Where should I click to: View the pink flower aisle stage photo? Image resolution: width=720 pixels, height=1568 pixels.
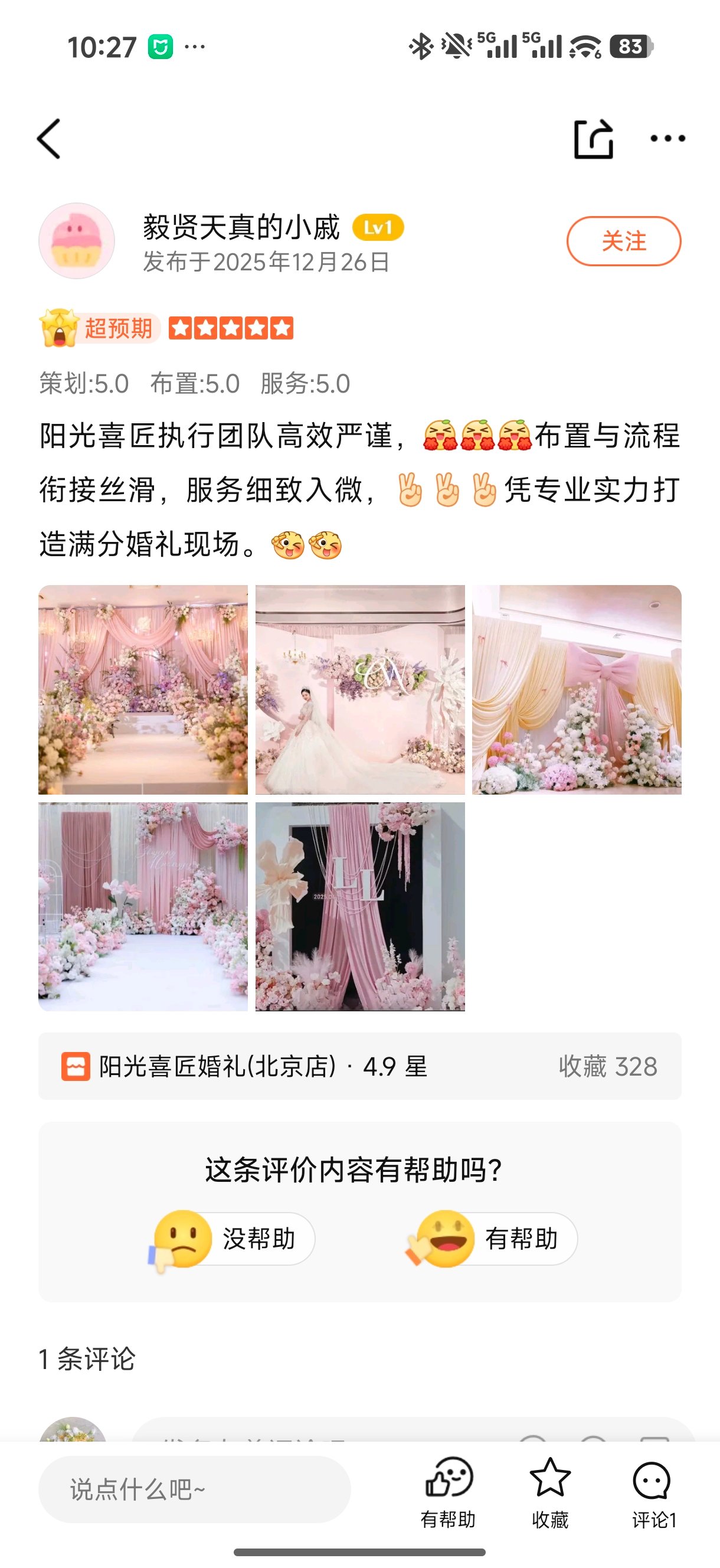(143, 690)
